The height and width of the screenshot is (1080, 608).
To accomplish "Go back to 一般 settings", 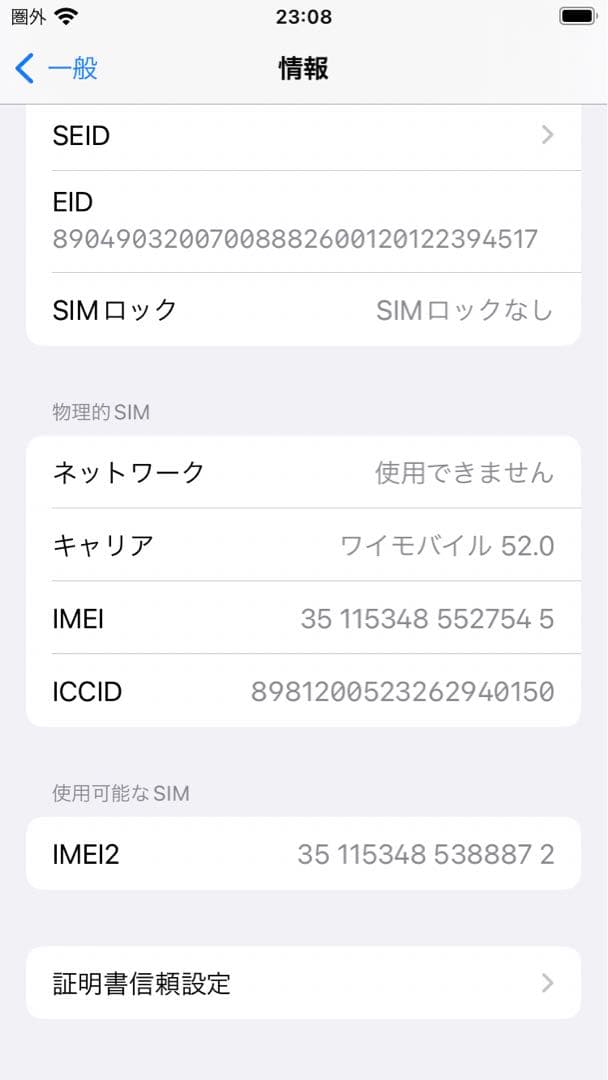I will (57, 68).
